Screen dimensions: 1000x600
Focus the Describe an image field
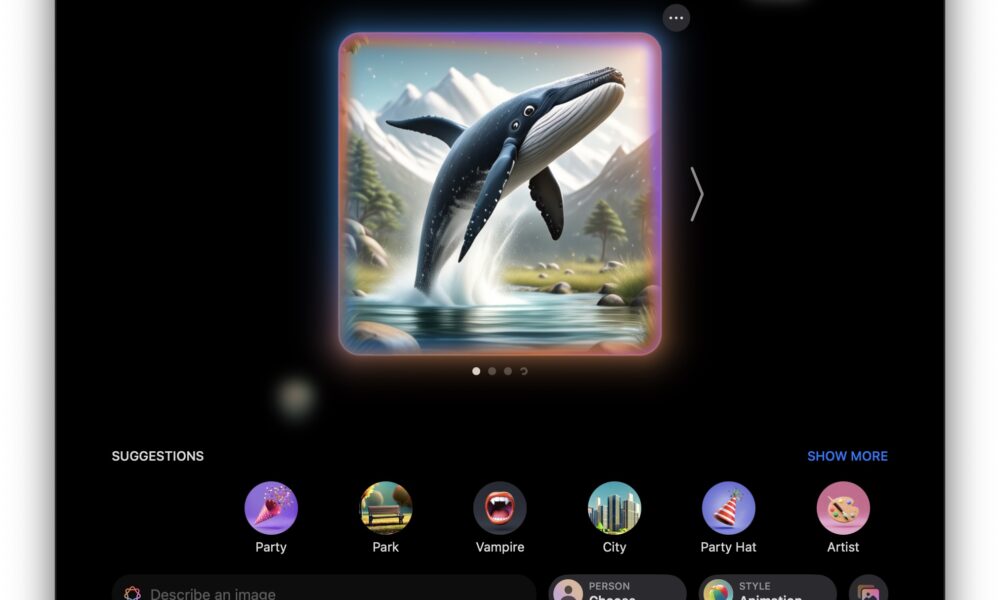pos(330,590)
